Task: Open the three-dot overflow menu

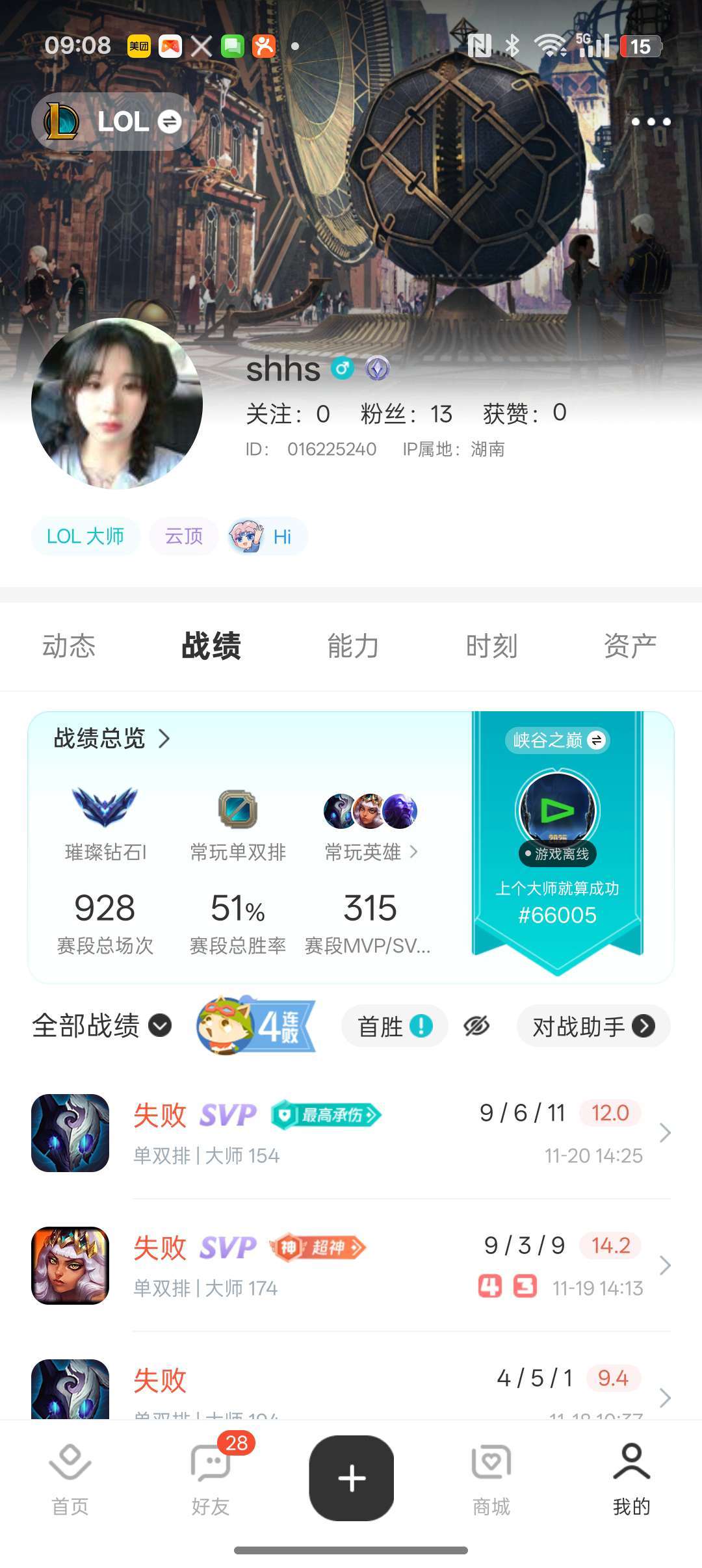Action: 651,122
